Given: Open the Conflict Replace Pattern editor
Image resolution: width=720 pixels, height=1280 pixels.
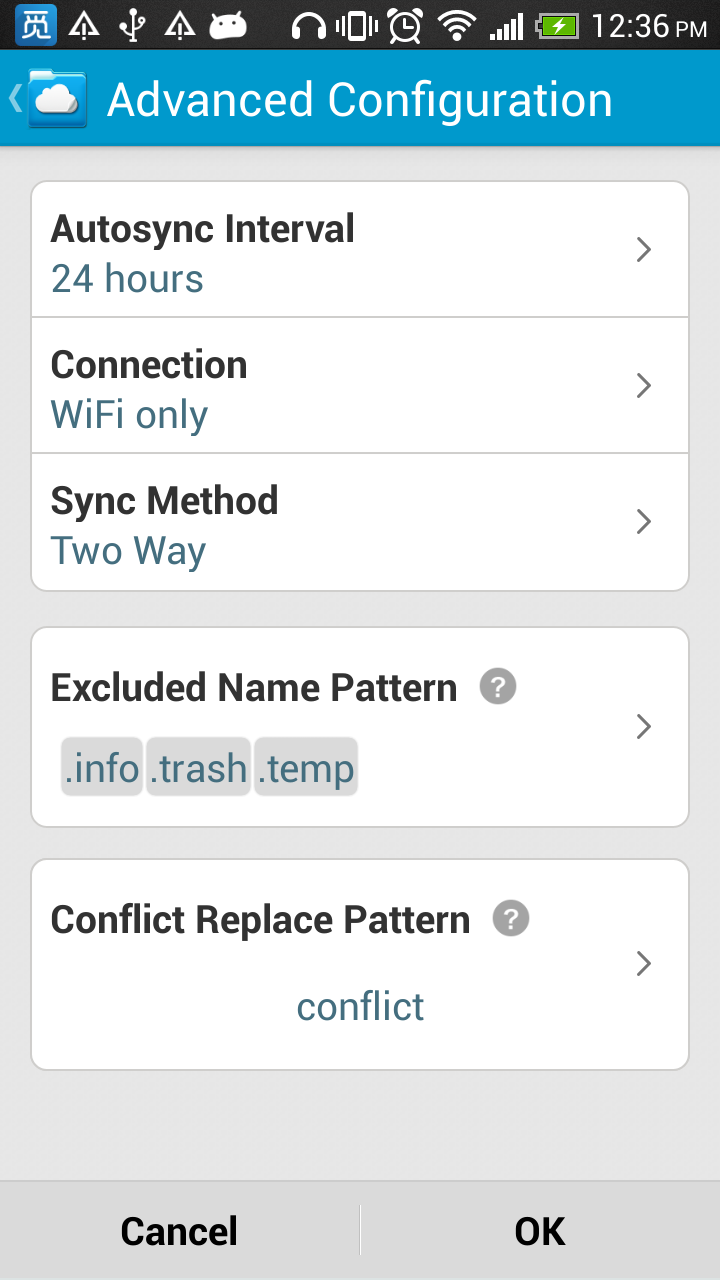Looking at the screenshot, I should coord(643,963).
